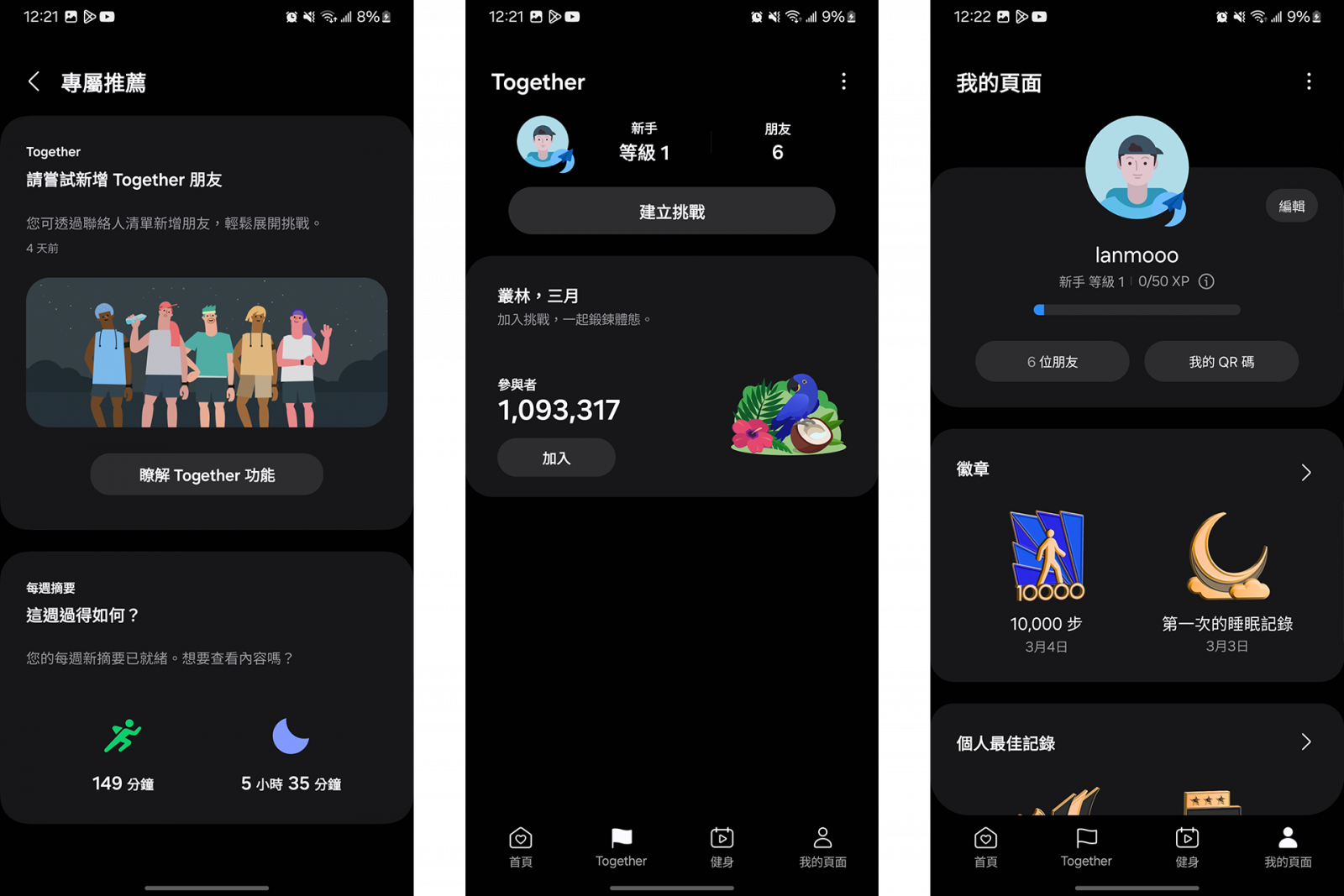
Task: Switch to 首頁 tab on the 我的頁面 screen
Action: click(x=985, y=846)
